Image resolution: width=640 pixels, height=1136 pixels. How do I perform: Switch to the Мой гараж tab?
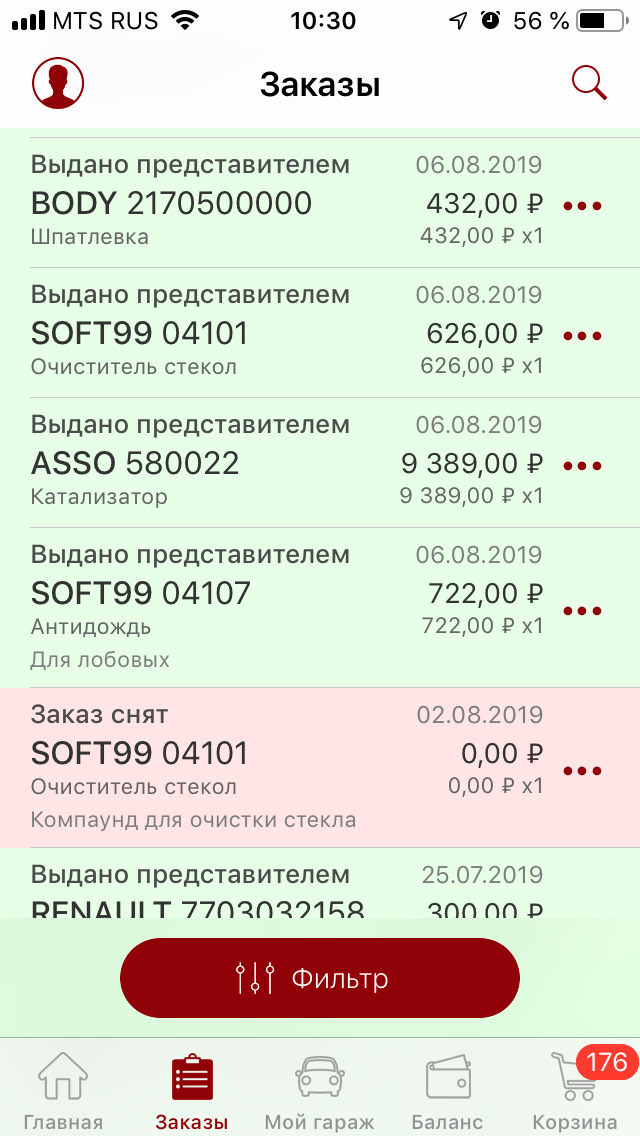319,1091
